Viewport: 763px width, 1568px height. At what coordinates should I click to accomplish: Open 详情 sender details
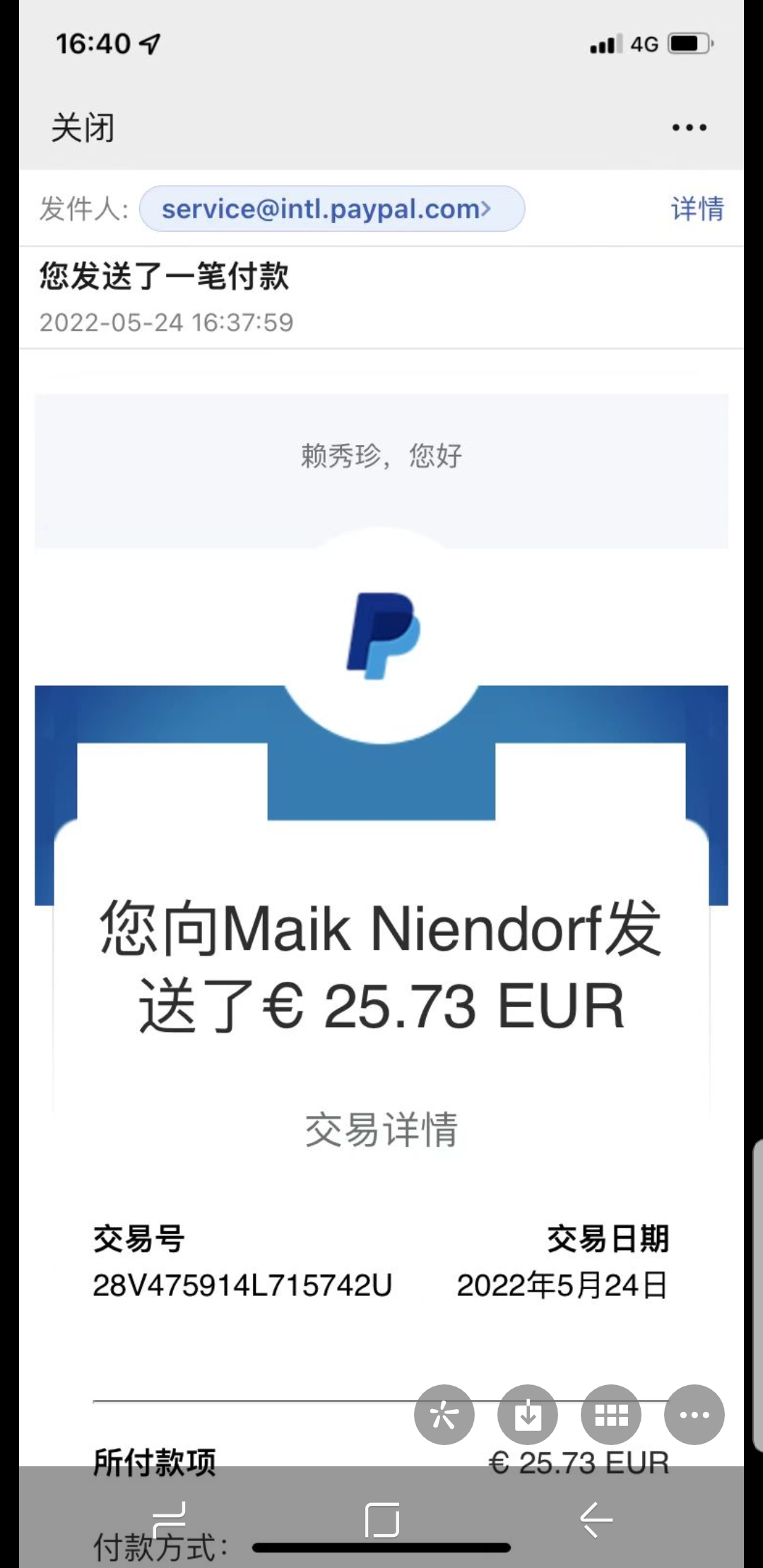click(697, 209)
